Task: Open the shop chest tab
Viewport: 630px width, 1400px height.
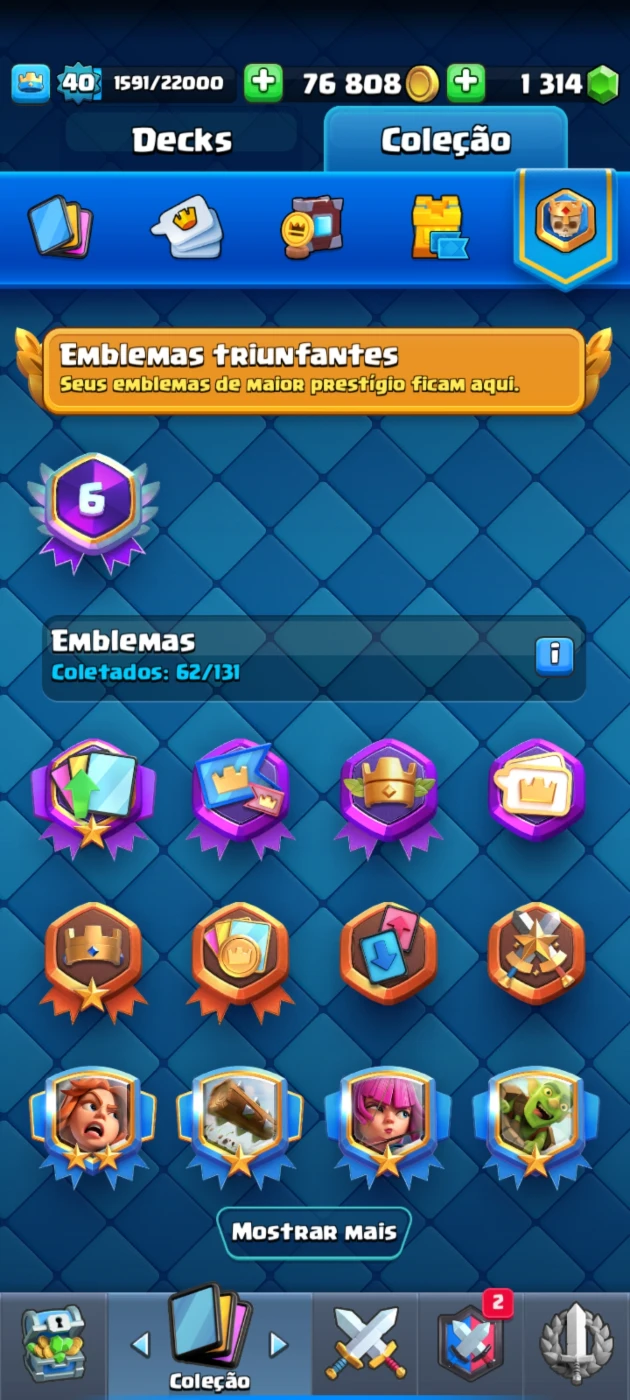Action: [x=52, y=1345]
